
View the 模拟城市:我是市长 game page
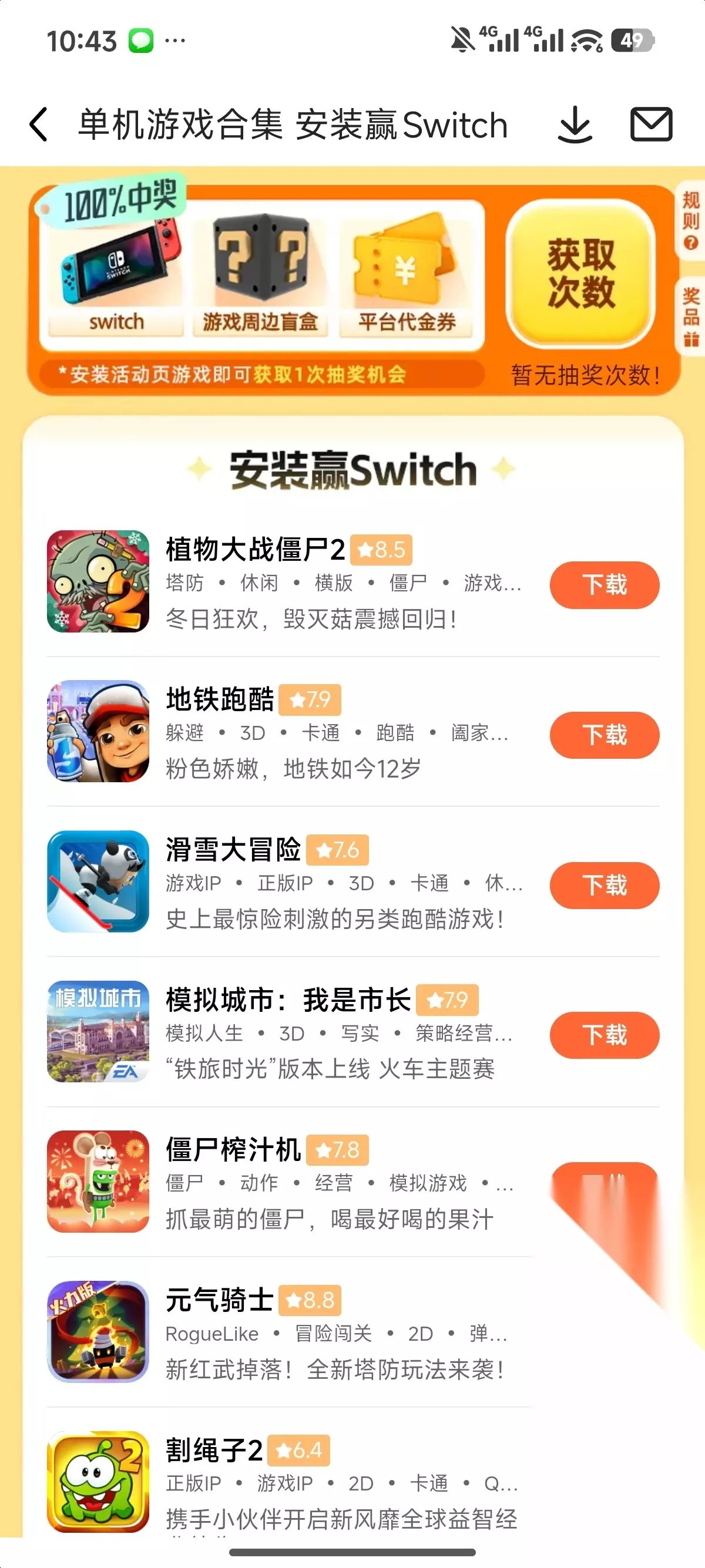[288, 1000]
